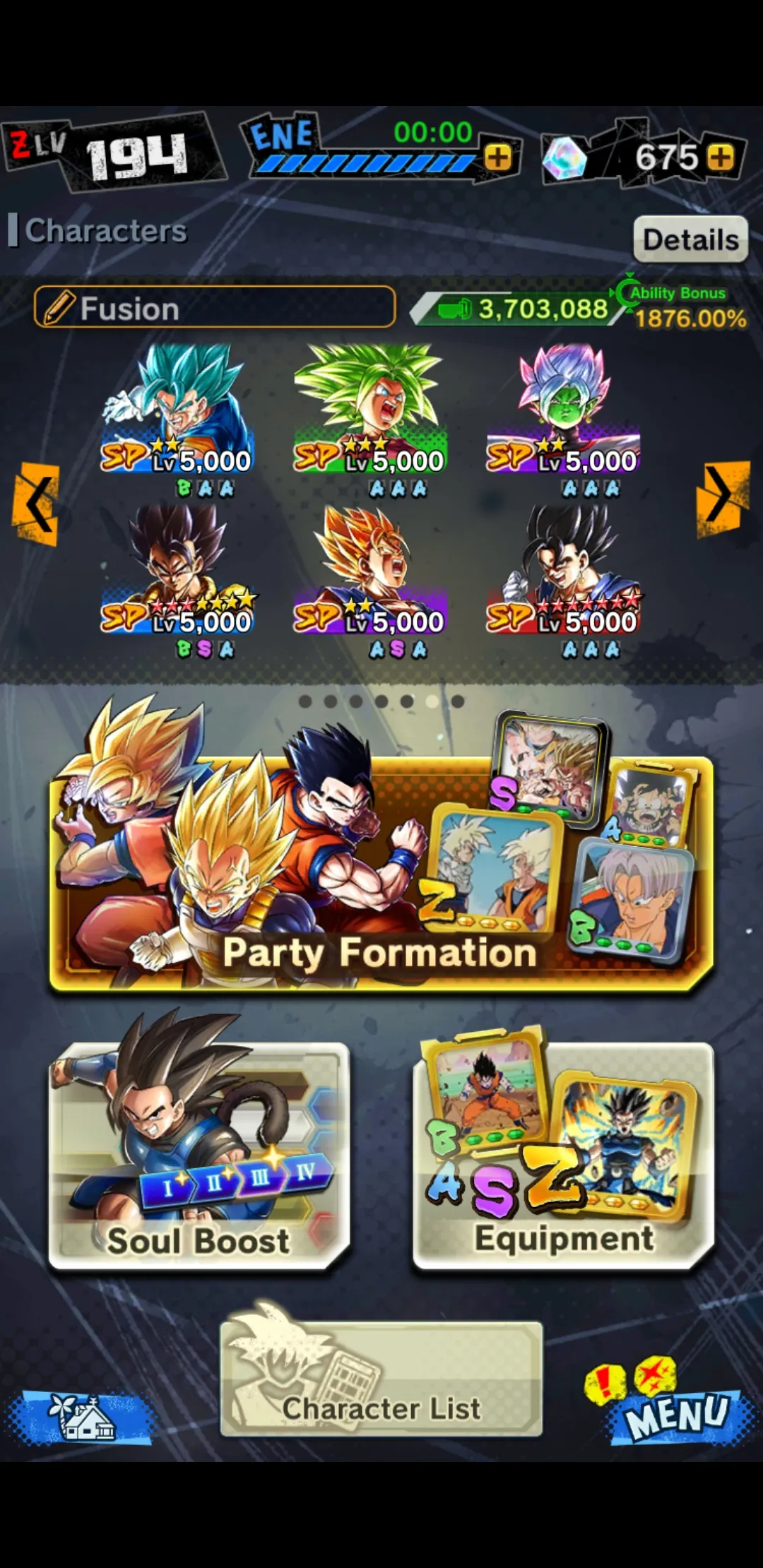The width and height of the screenshot is (763, 1568).
Task: Open the Character List
Action: 381,1379
